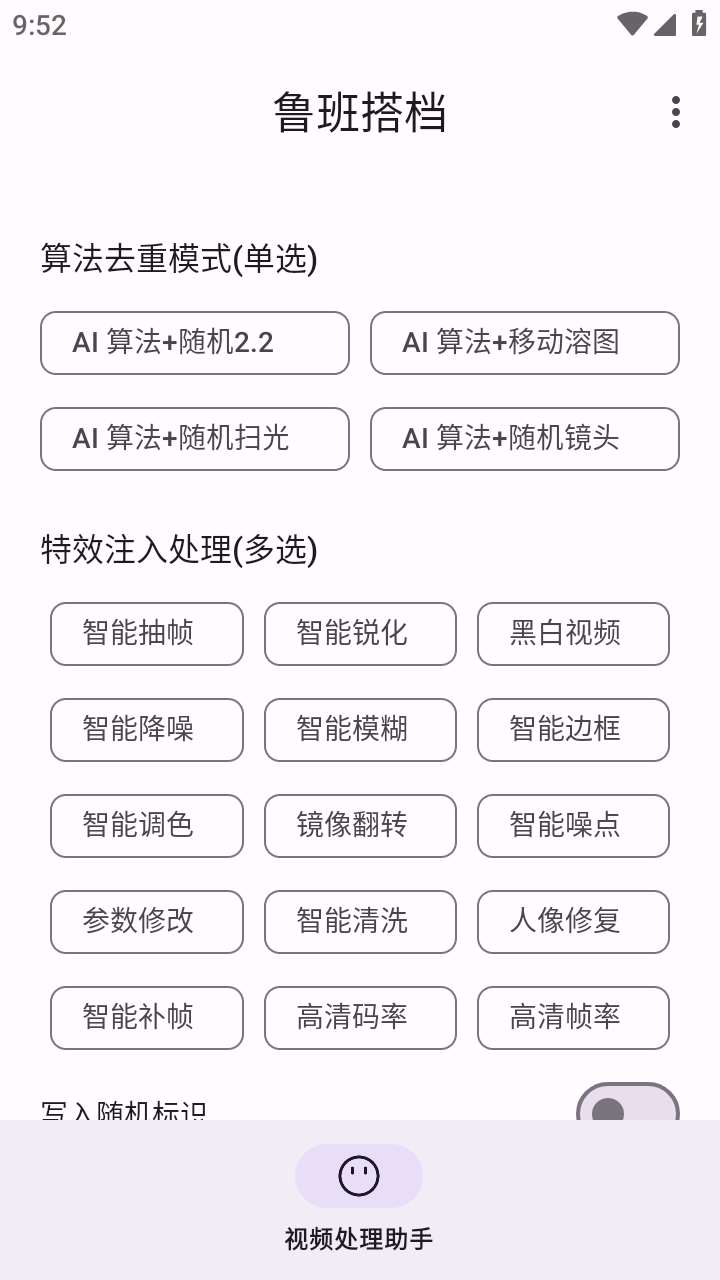Screen dimensions: 720x1280
Task: Enable the 智能噪点 effect
Action: click(x=573, y=826)
